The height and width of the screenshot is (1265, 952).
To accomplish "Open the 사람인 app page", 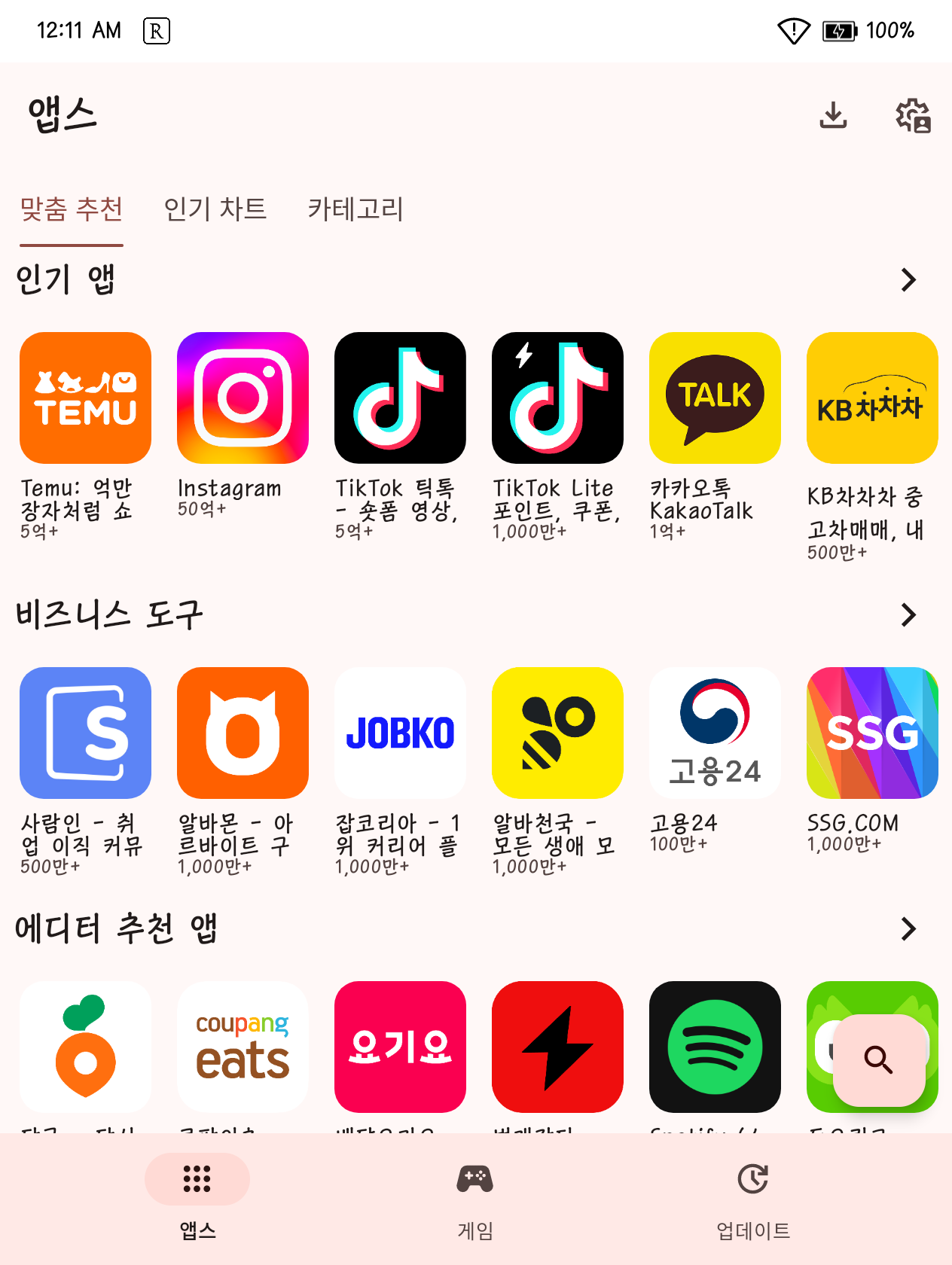I will (x=85, y=733).
